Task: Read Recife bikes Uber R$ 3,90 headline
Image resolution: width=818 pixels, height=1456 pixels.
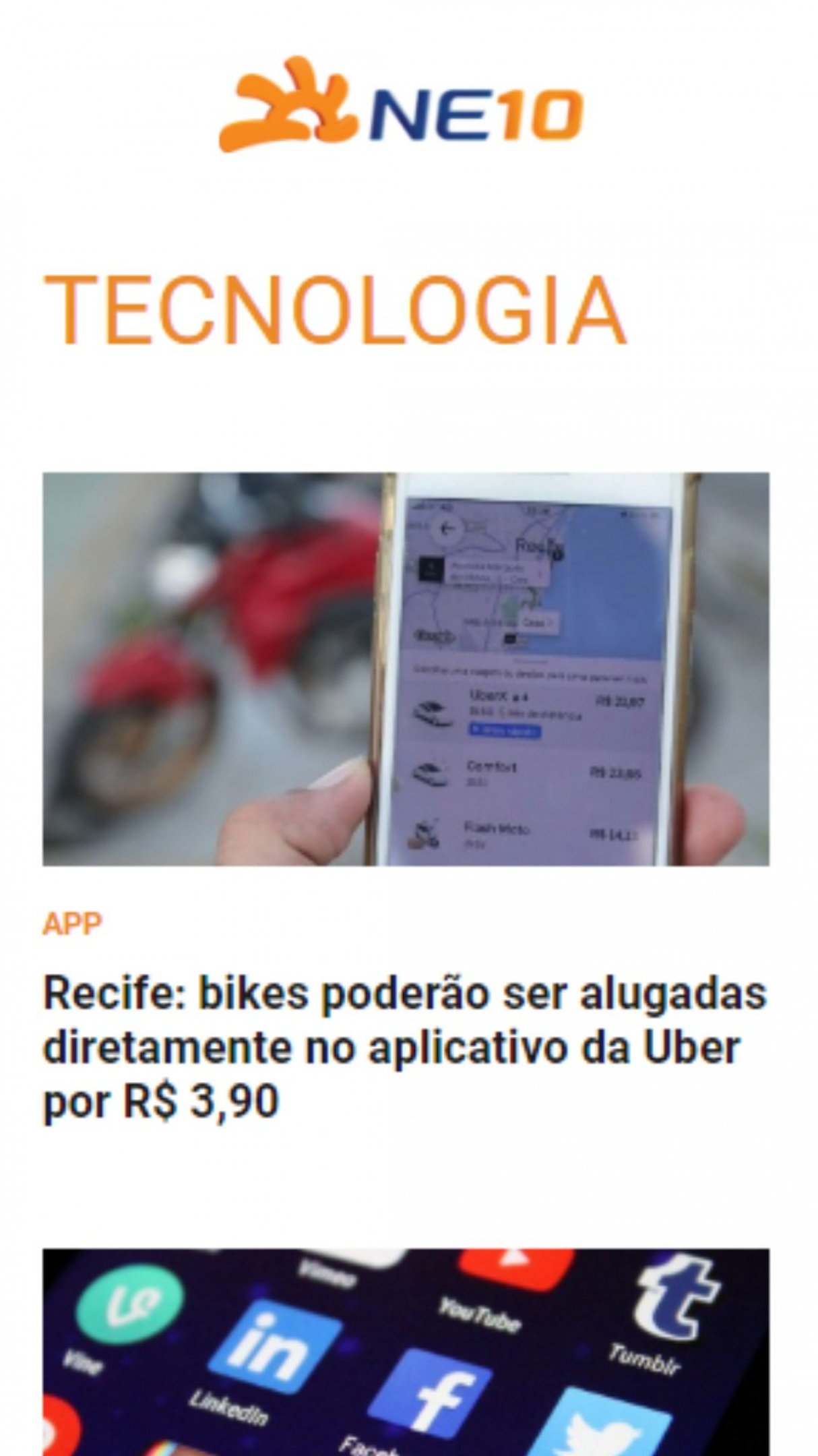Action: point(404,1047)
